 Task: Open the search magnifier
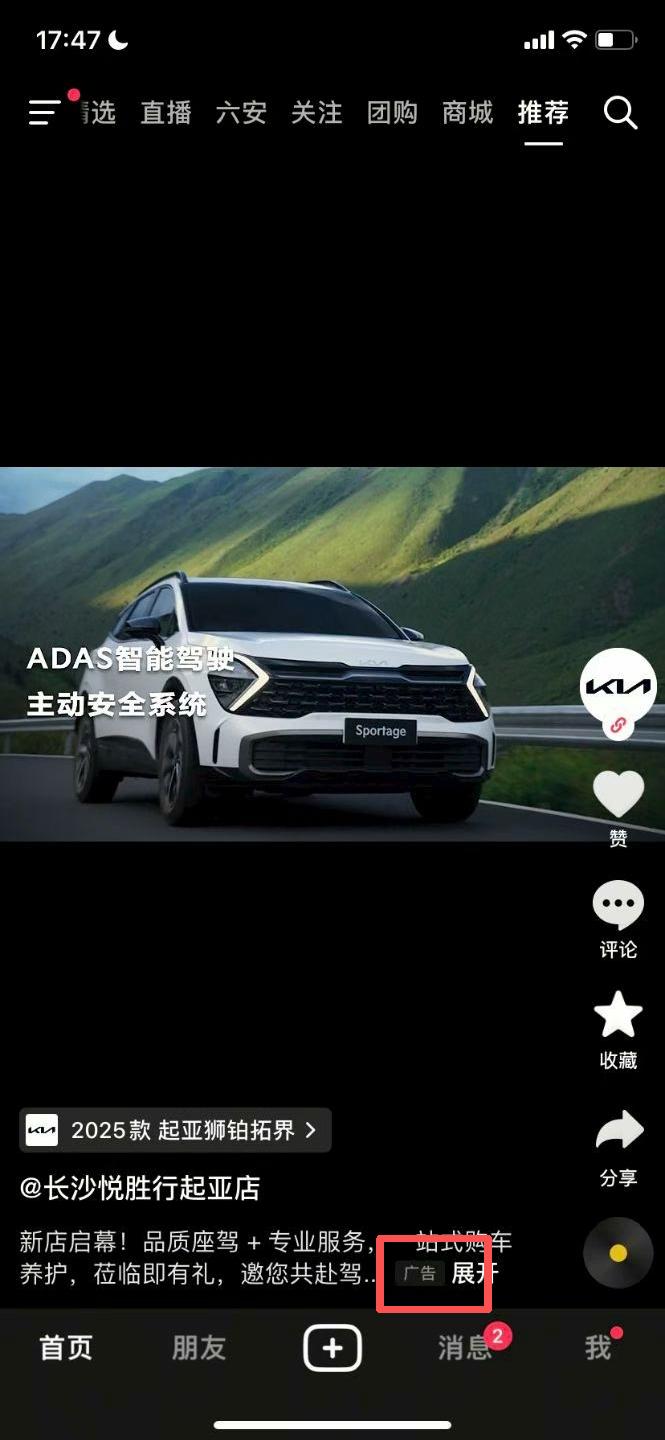[x=620, y=113]
